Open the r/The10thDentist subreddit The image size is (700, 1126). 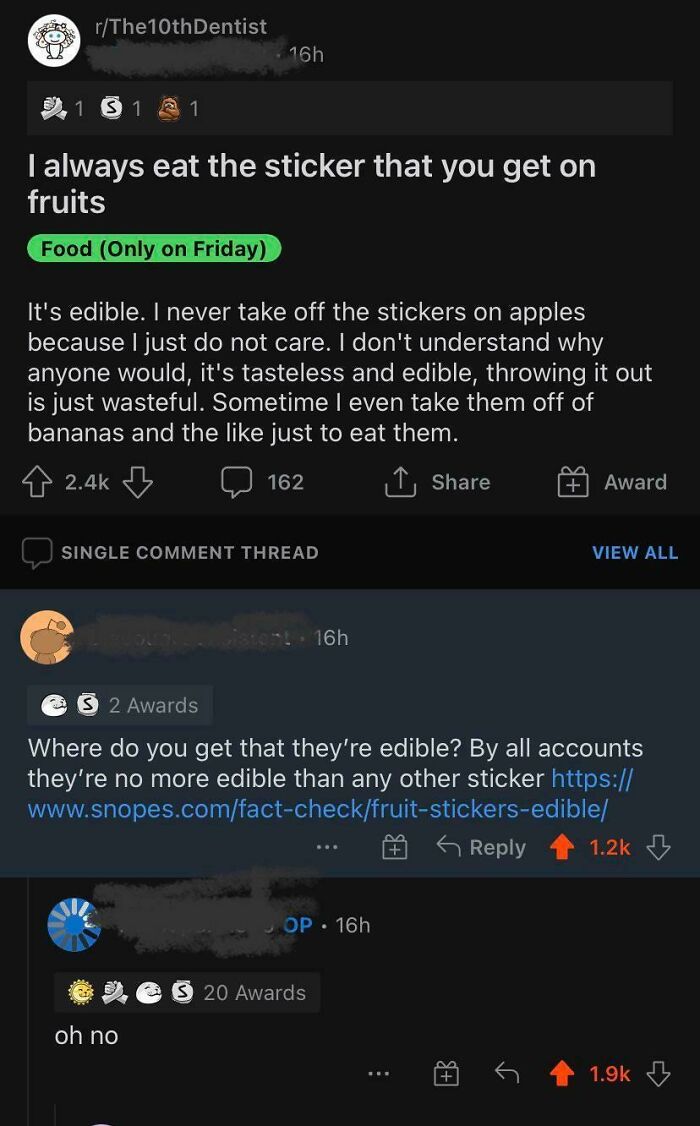click(x=180, y=27)
